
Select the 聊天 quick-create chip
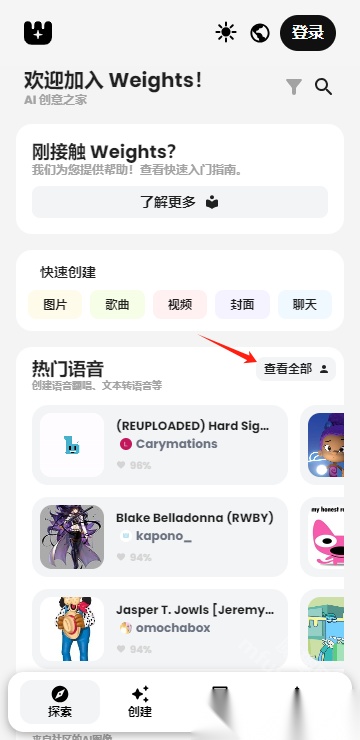pyautogui.click(x=305, y=304)
